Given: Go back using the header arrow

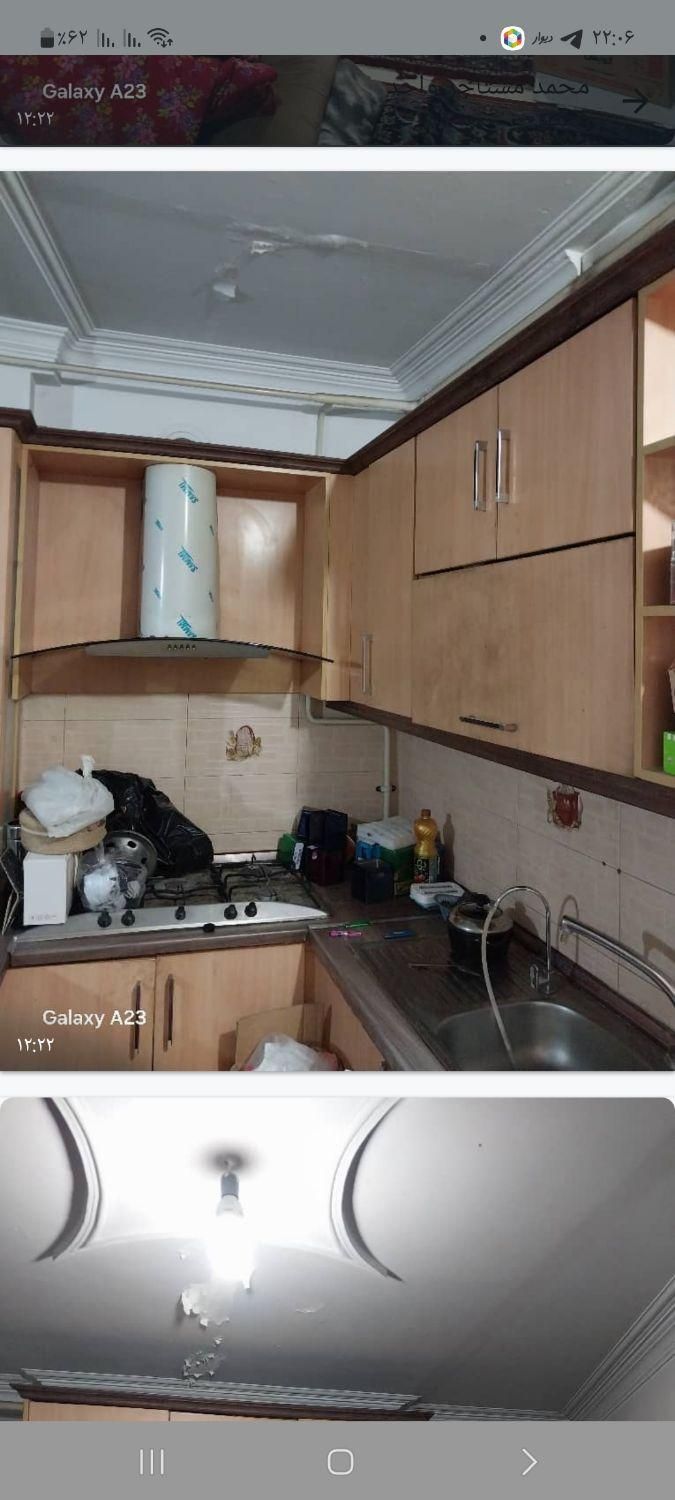Looking at the screenshot, I should pyautogui.click(x=635, y=100).
